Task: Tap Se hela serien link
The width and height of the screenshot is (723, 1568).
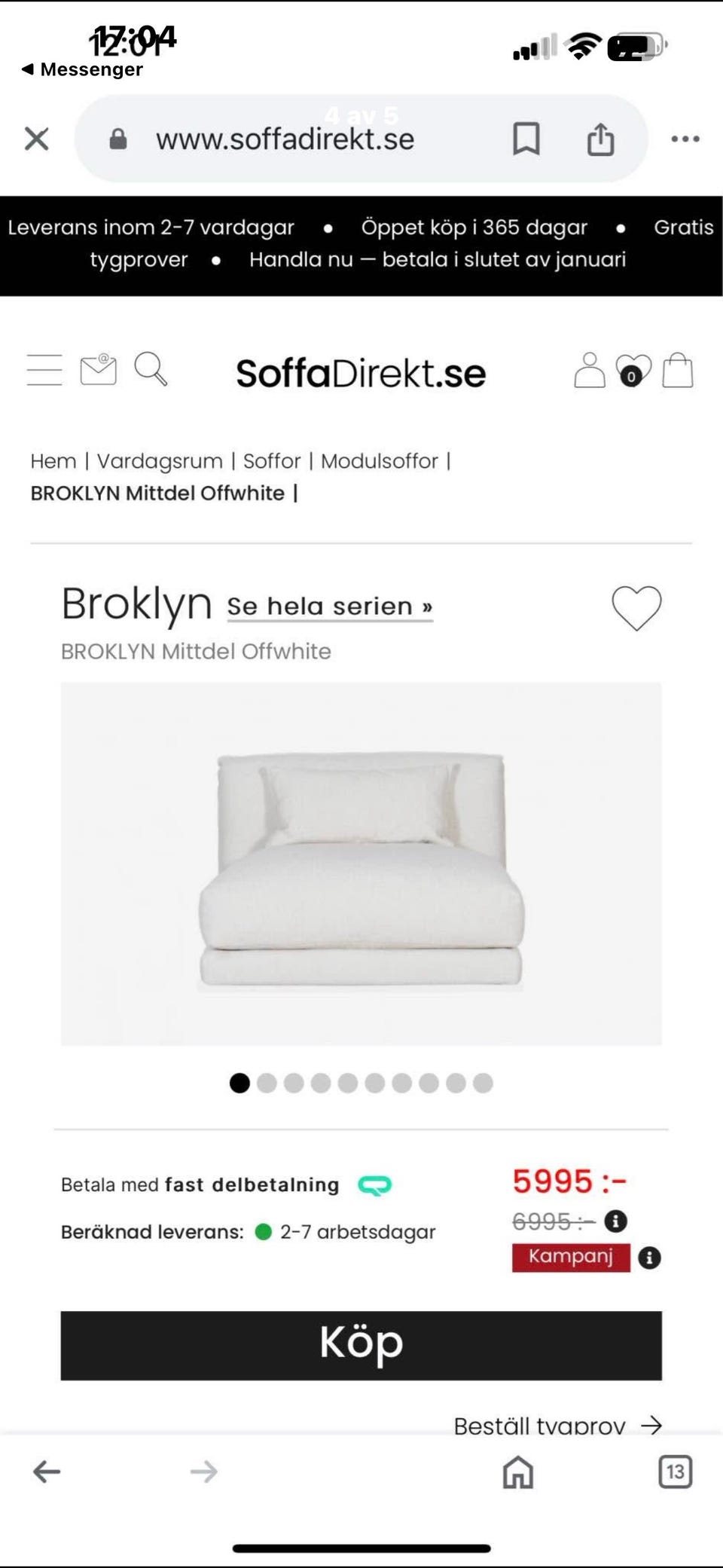Action: click(x=330, y=607)
